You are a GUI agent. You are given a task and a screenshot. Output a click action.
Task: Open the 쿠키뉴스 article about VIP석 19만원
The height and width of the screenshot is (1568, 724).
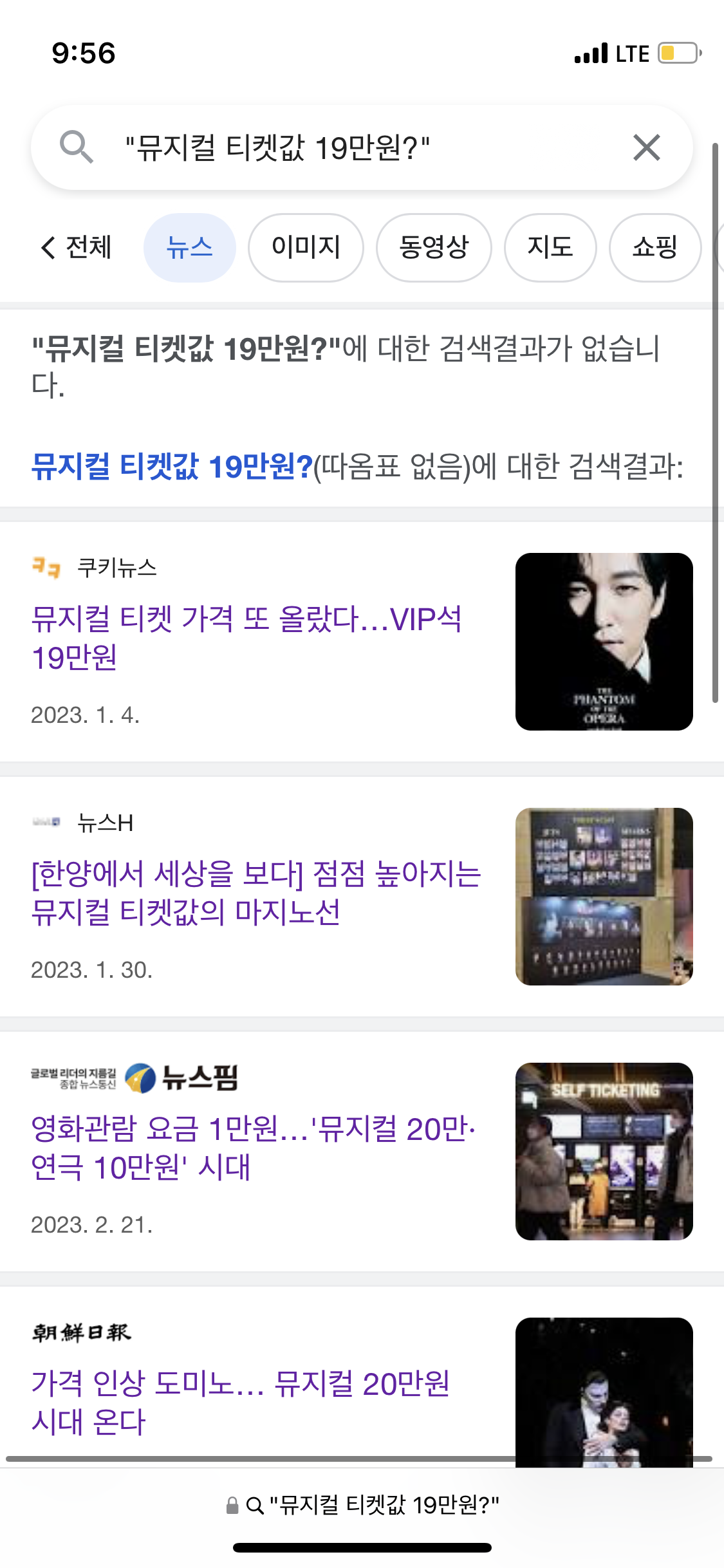click(x=246, y=638)
